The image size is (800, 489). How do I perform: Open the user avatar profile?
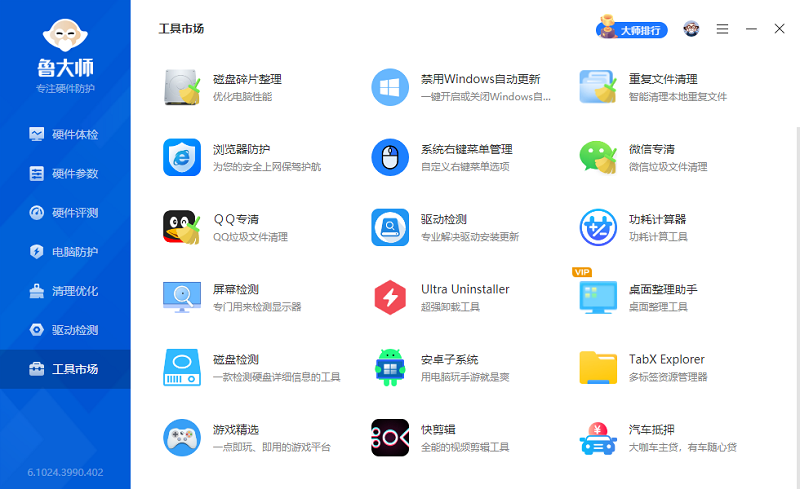click(691, 29)
